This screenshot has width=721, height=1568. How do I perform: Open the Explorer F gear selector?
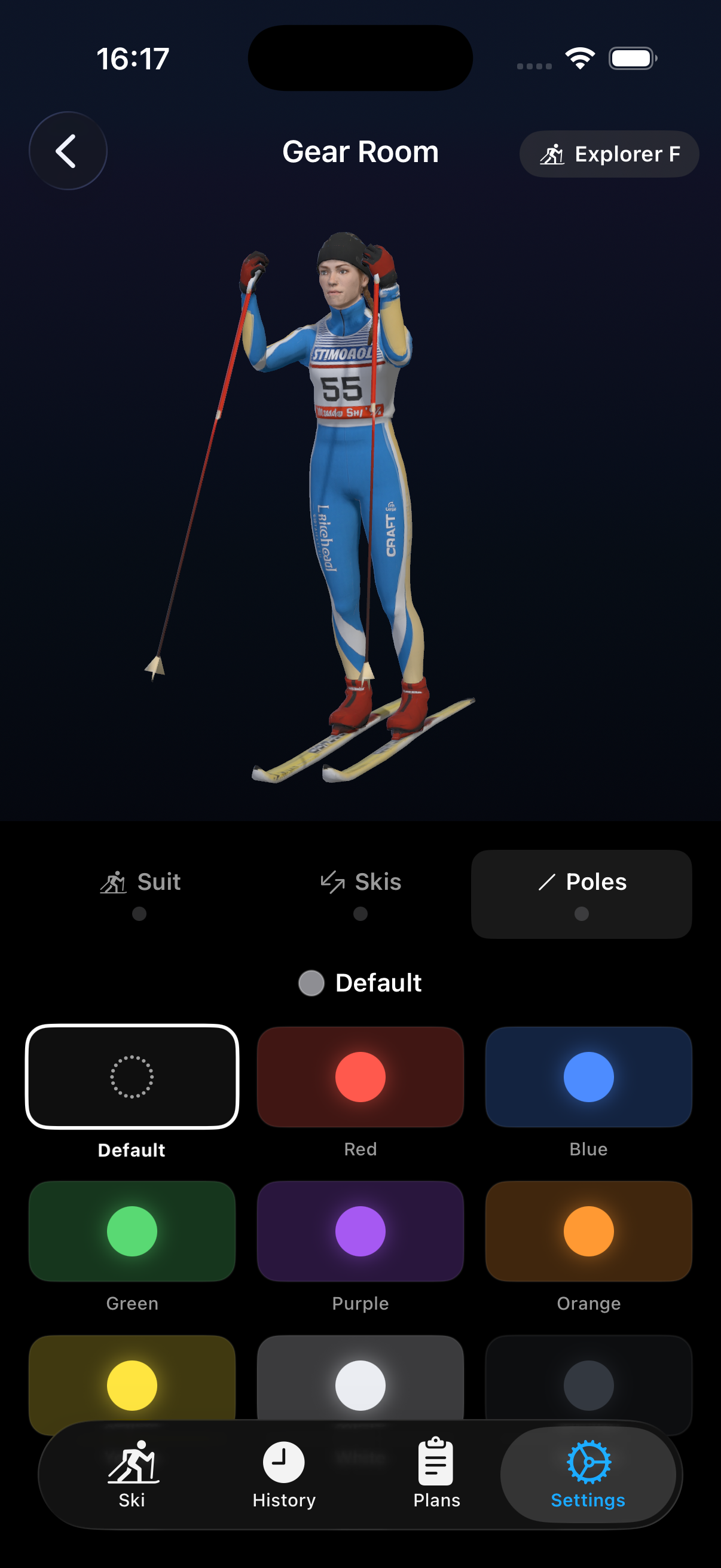pyautogui.click(x=609, y=153)
